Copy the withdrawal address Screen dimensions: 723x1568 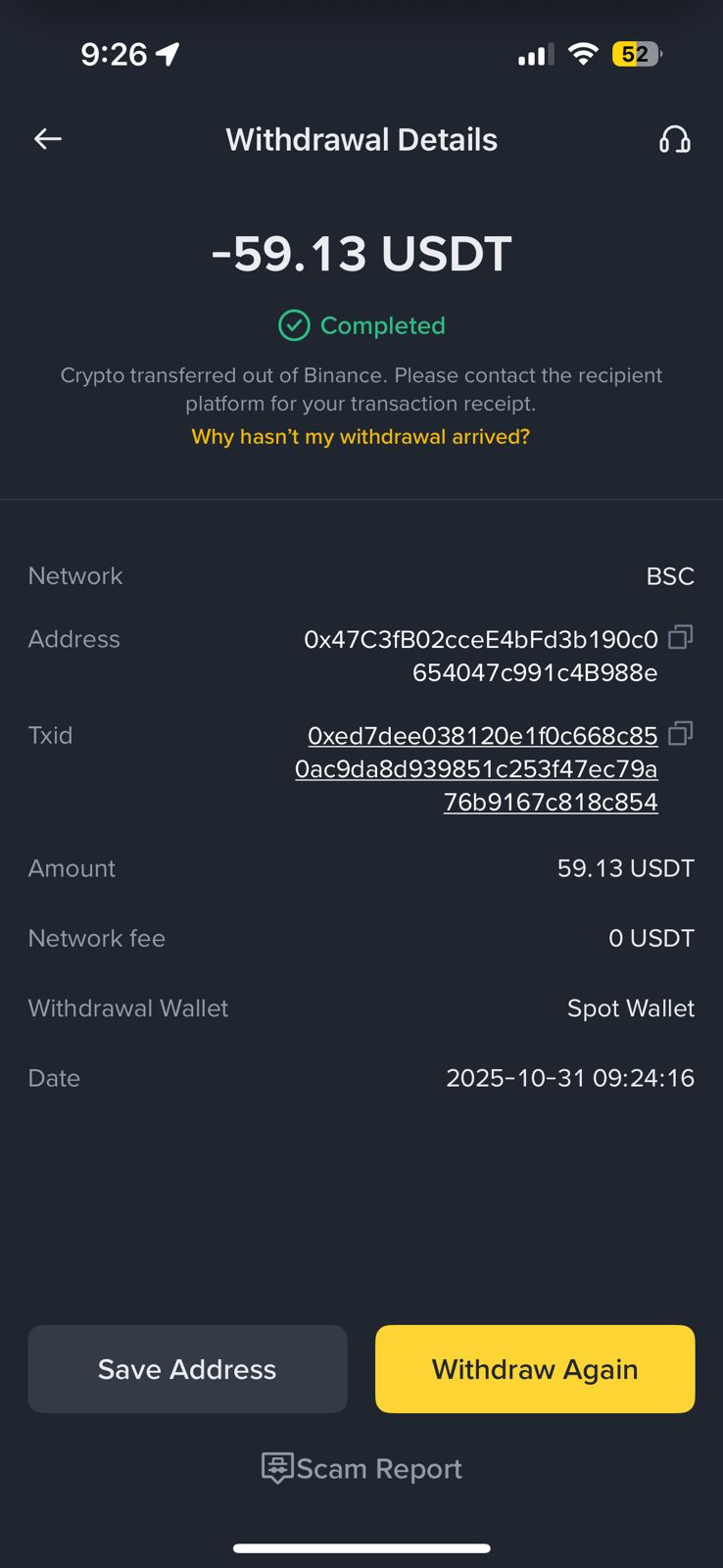pos(680,638)
